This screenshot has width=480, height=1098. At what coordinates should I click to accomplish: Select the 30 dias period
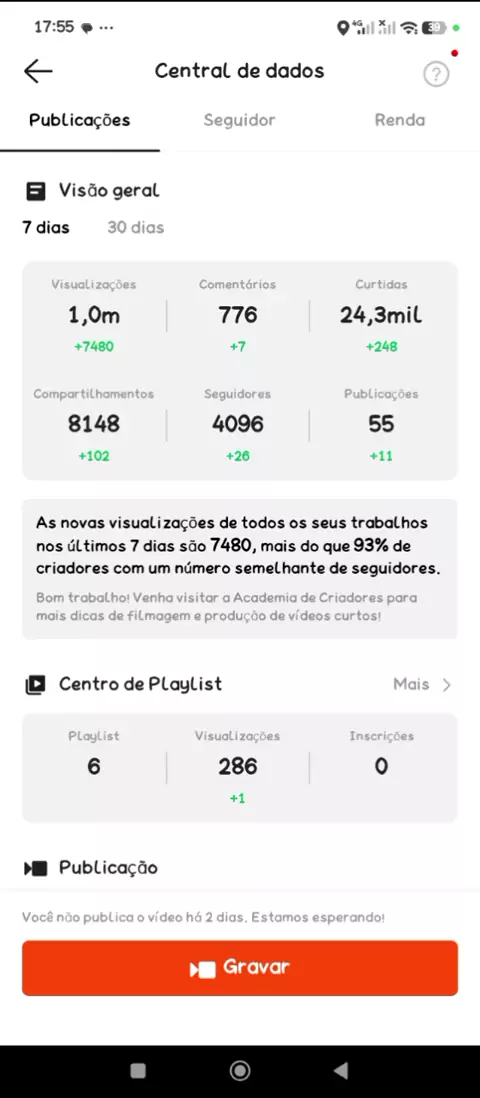point(135,228)
